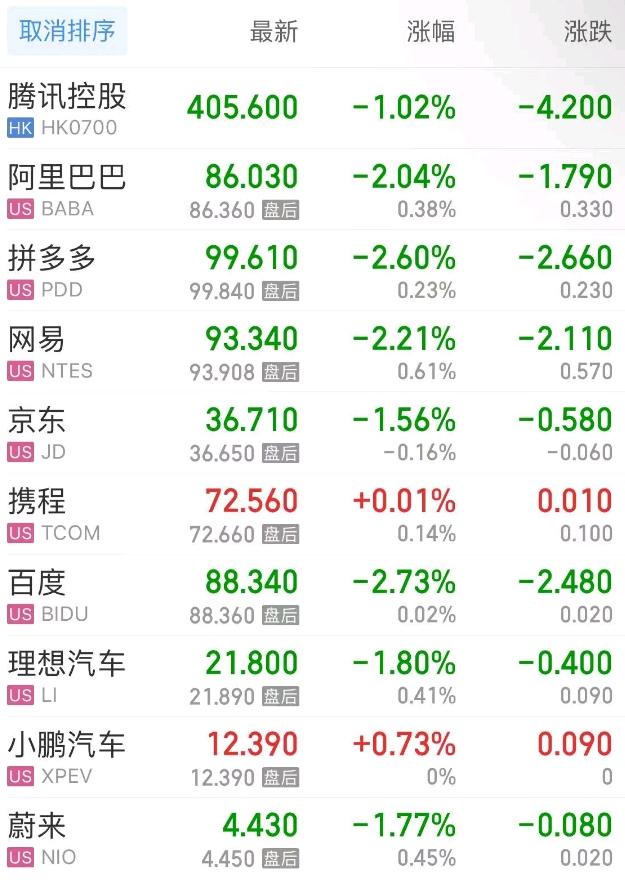
Task: Sort stocks by 最新 price column
Action: [273, 32]
